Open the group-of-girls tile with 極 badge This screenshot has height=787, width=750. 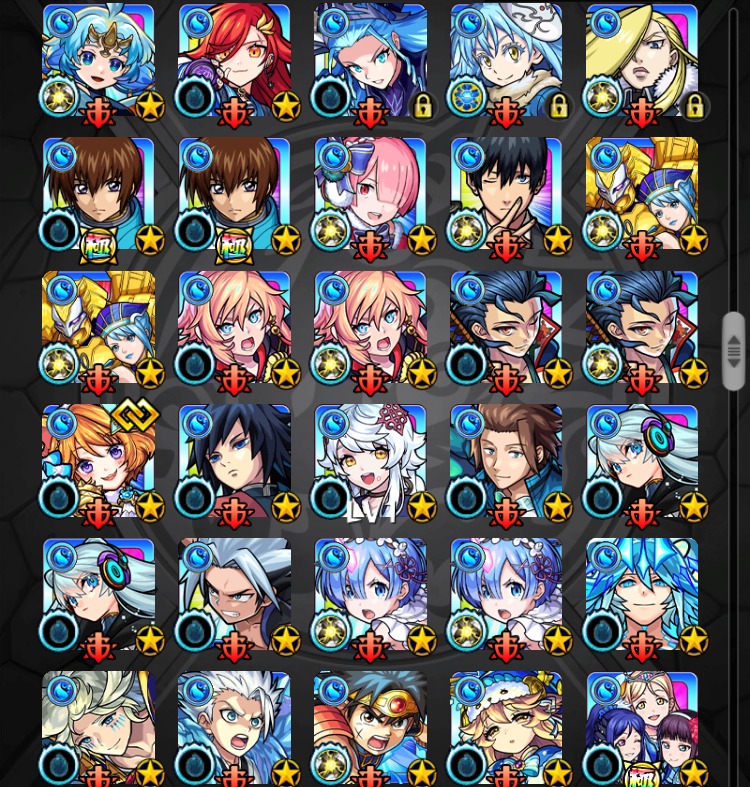[x=642, y=728]
